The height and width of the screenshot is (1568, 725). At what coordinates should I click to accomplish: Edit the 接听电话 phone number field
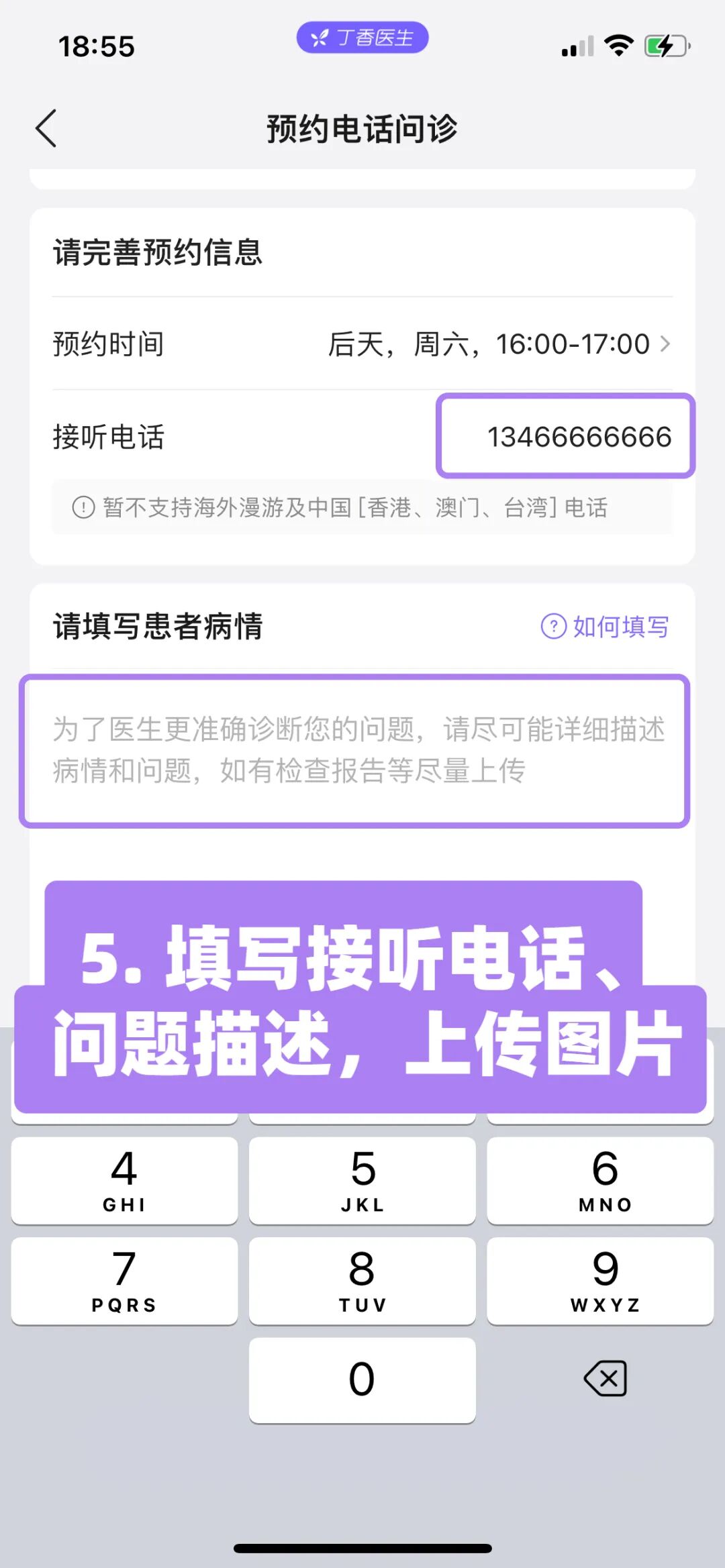pyautogui.click(x=565, y=436)
